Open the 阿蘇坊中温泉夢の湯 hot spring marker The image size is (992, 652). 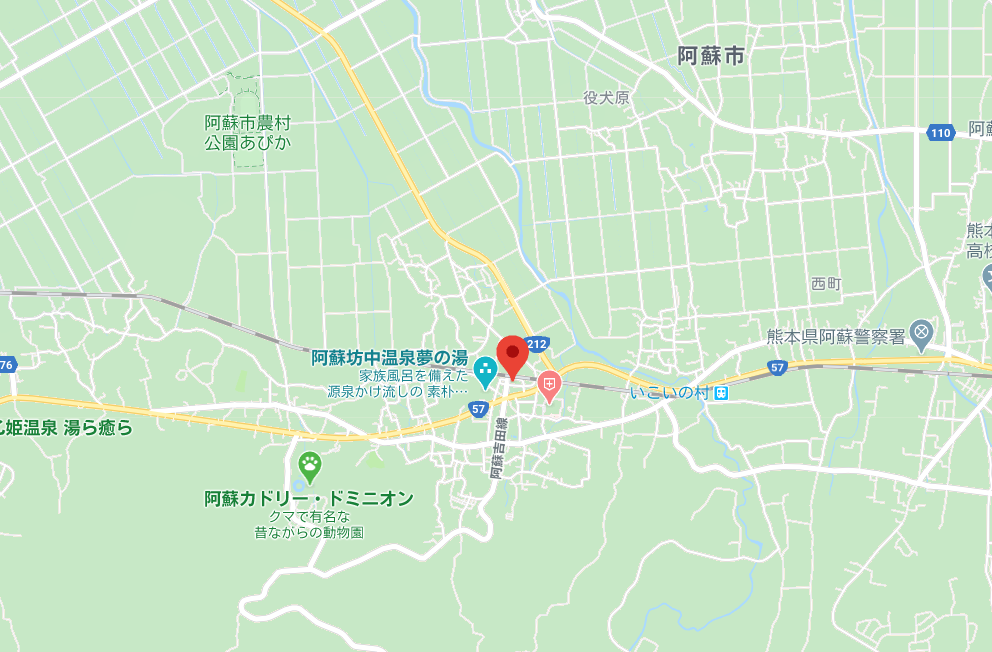click(485, 370)
